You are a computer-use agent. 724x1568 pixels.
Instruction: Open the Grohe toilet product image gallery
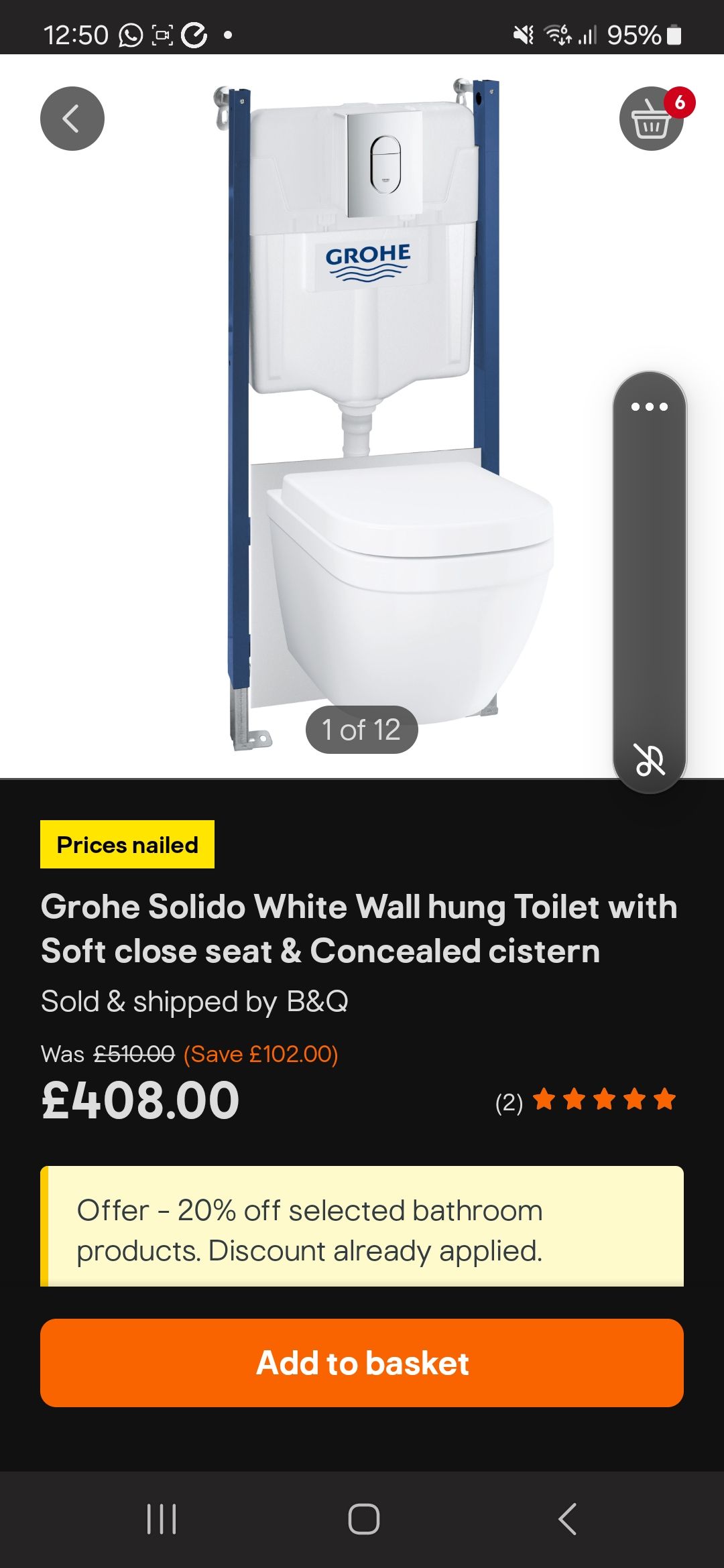(362, 415)
